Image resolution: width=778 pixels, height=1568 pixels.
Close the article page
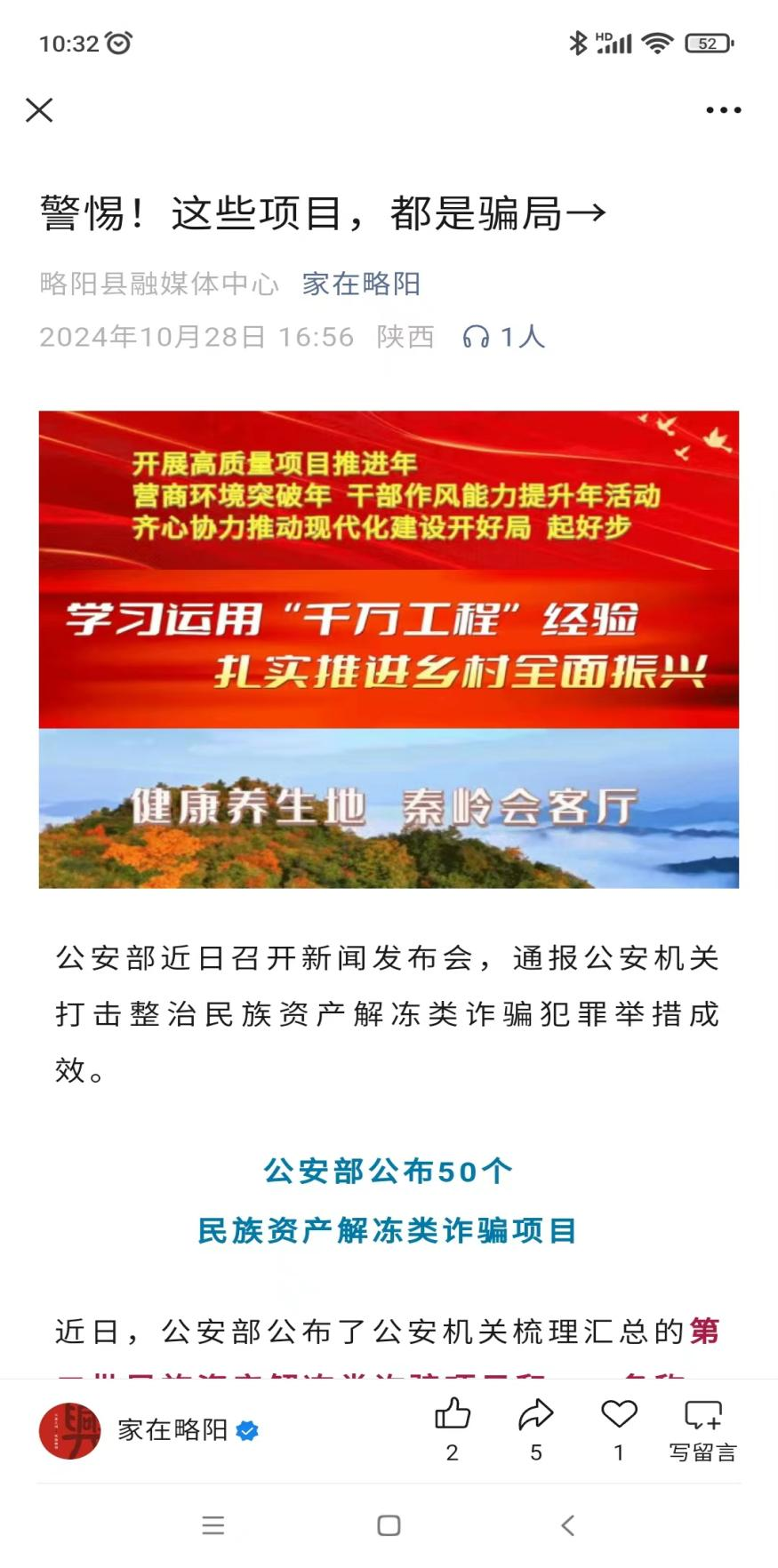pos(39,110)
